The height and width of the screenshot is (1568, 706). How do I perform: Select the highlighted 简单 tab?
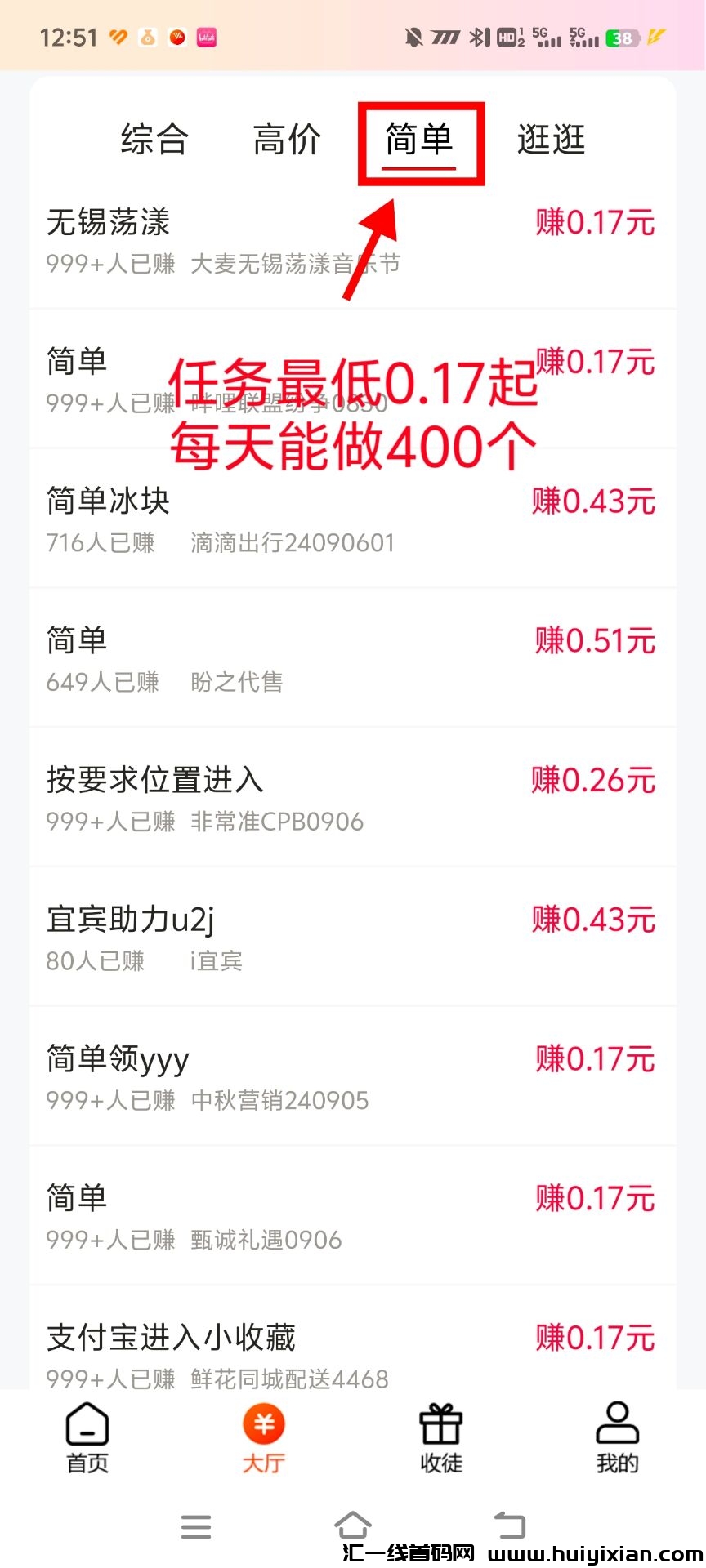pos(420,139)
